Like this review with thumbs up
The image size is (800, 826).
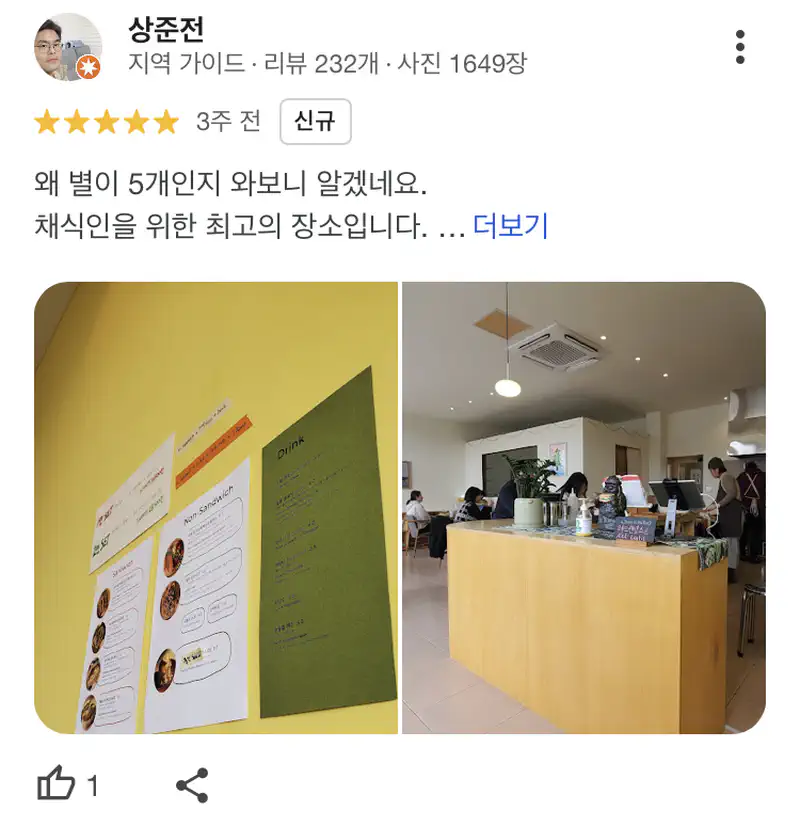point(57,786)
